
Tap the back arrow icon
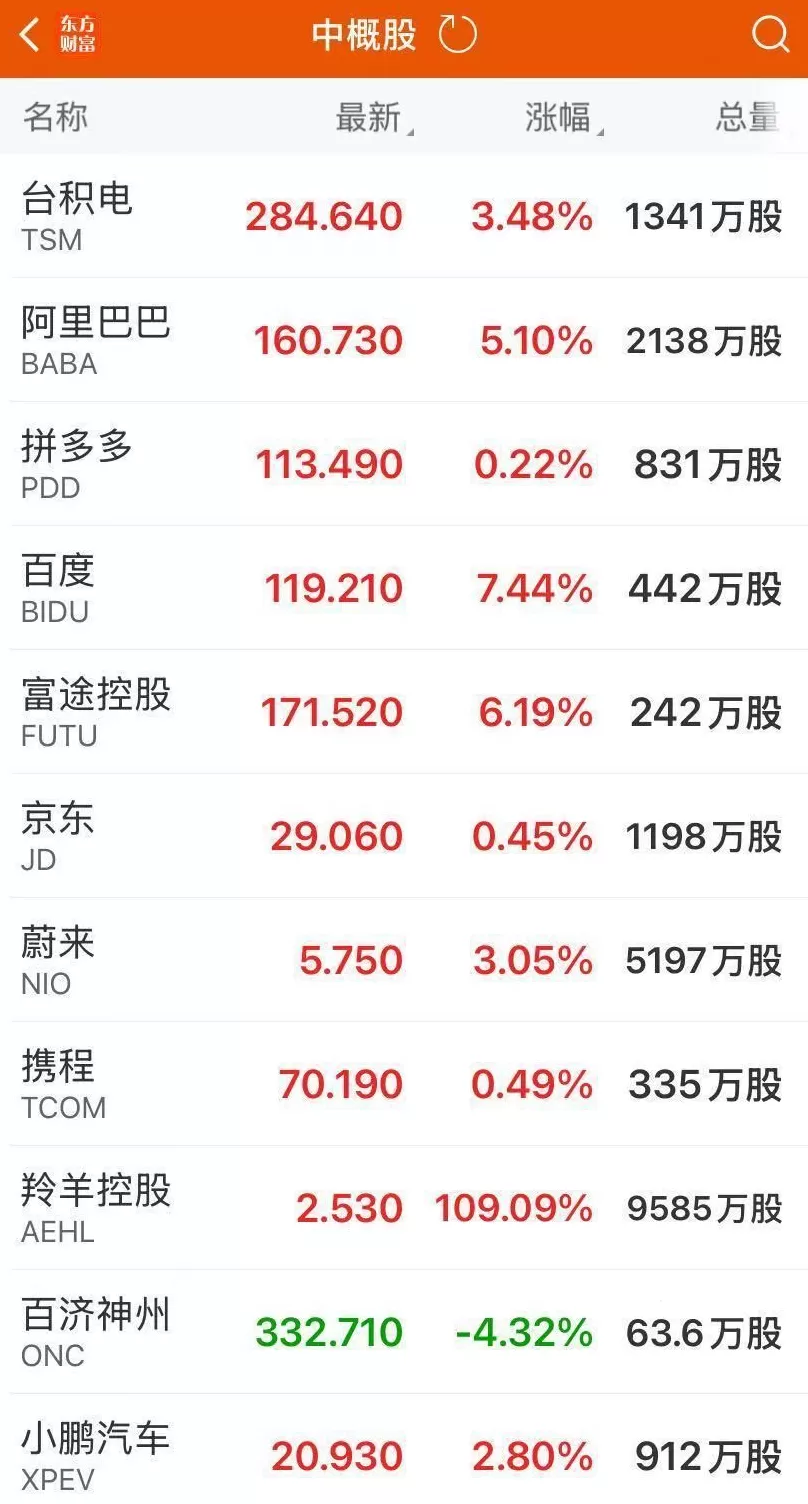click(x=27, y=35)
